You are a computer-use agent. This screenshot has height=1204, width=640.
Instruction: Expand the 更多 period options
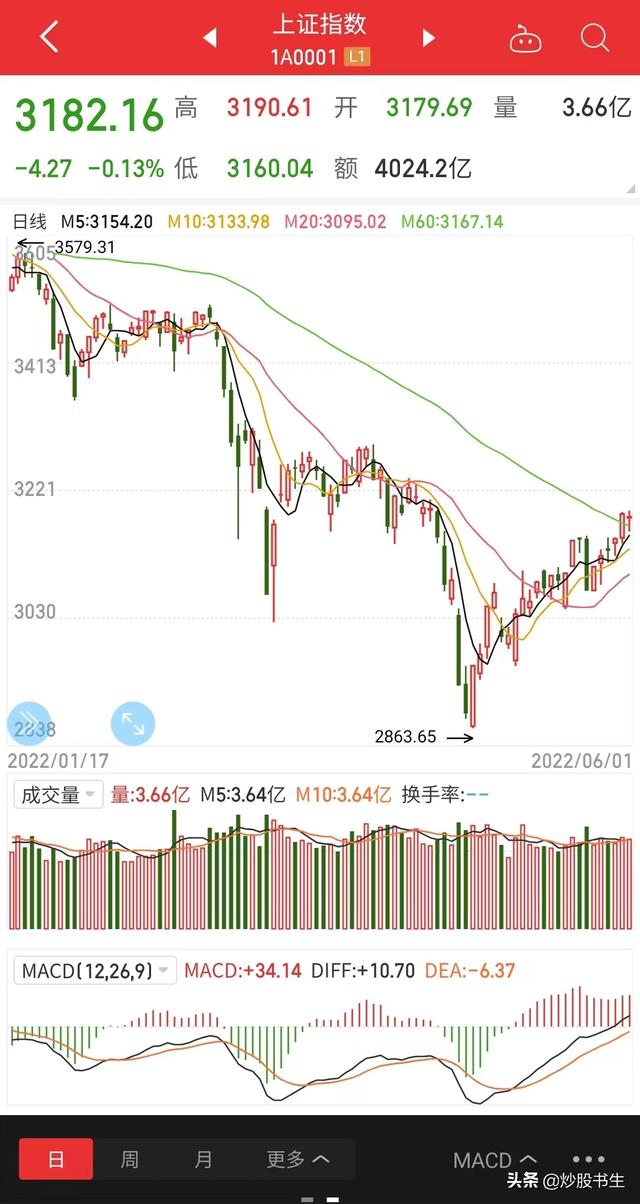pos(298,1160)
